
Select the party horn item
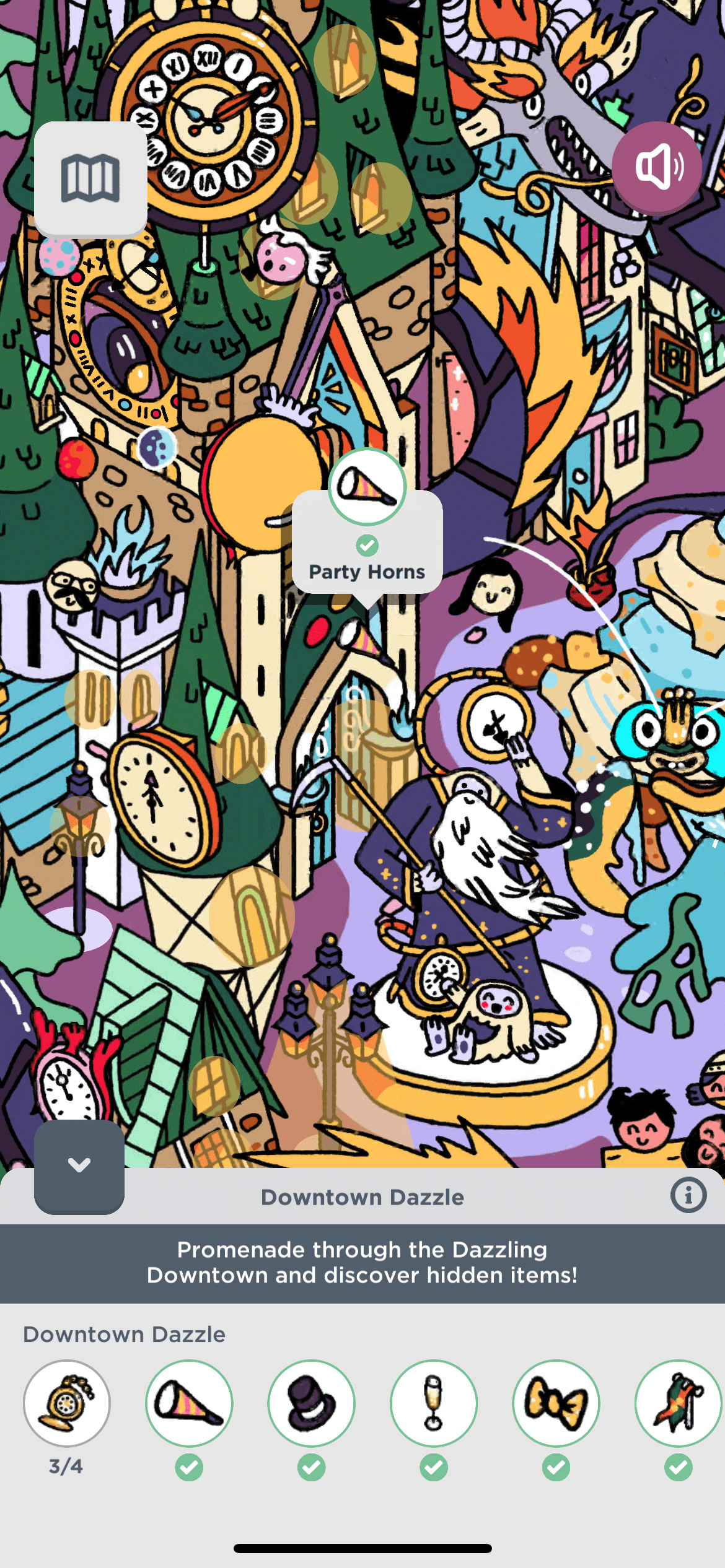189,1403
